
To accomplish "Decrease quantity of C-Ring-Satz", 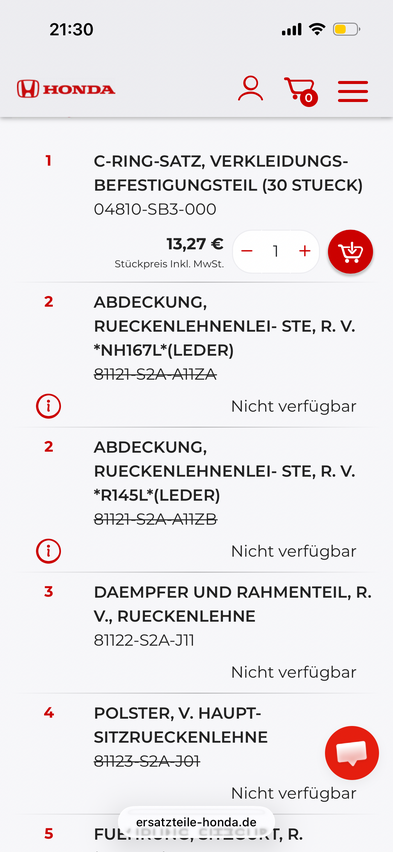I will click(x=247, y=251).
